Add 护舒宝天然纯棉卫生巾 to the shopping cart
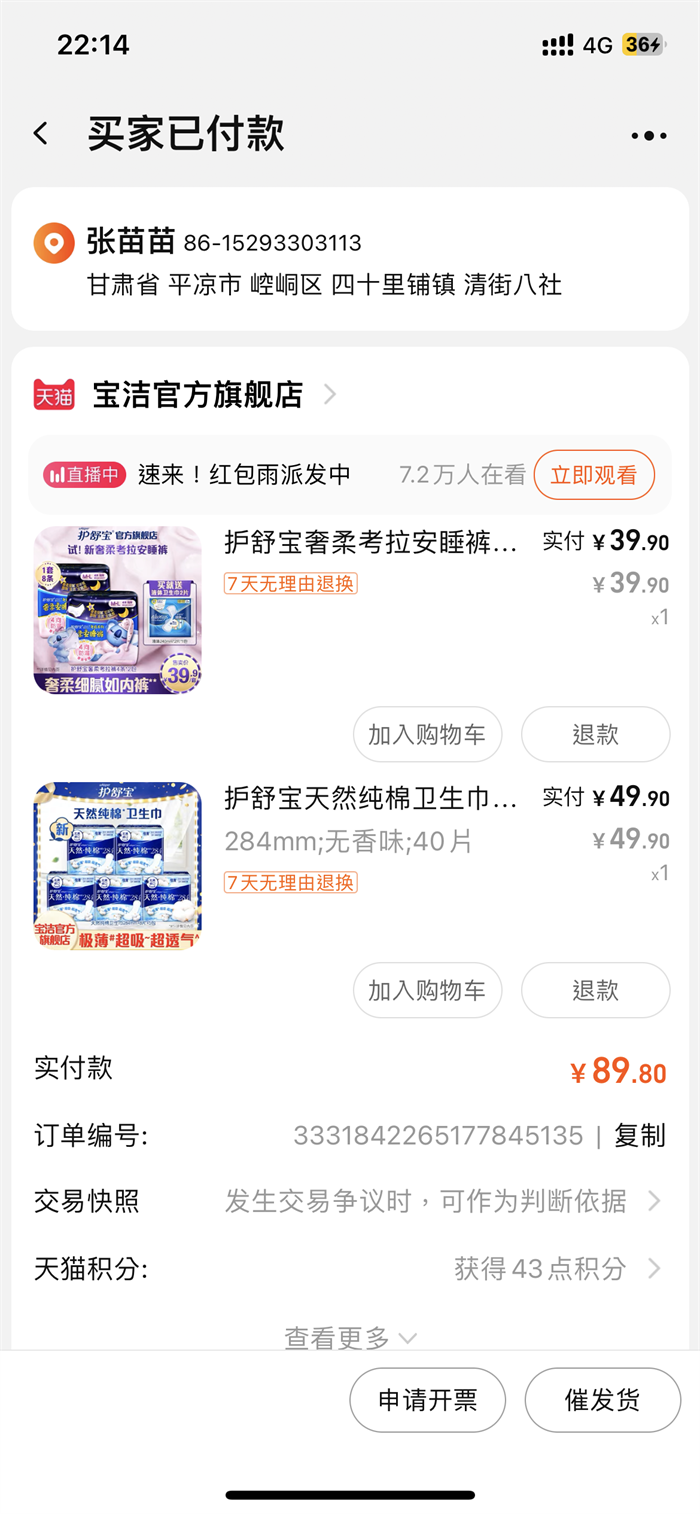This screenshot has width=700, height=1514. coord(427,991)
